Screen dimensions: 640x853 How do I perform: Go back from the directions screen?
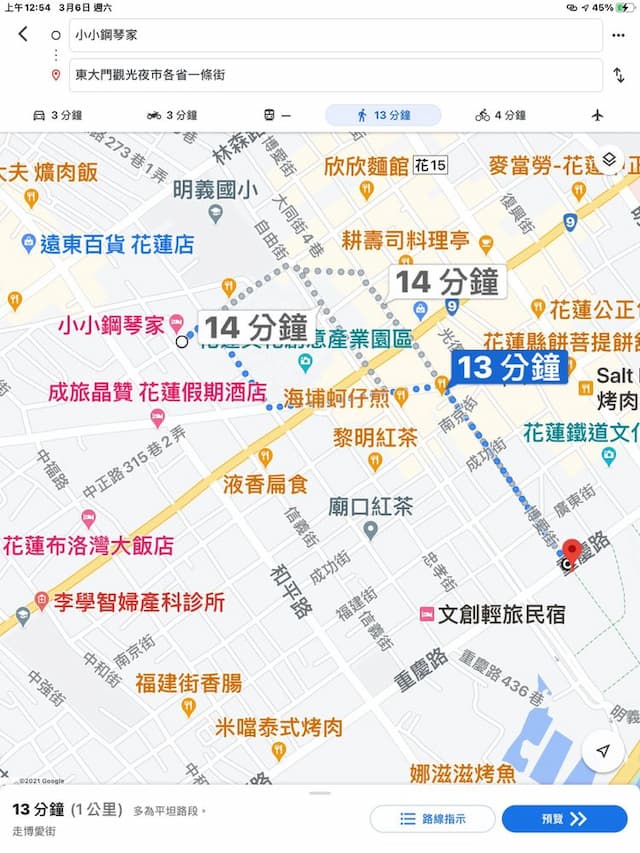coord(23,34)
